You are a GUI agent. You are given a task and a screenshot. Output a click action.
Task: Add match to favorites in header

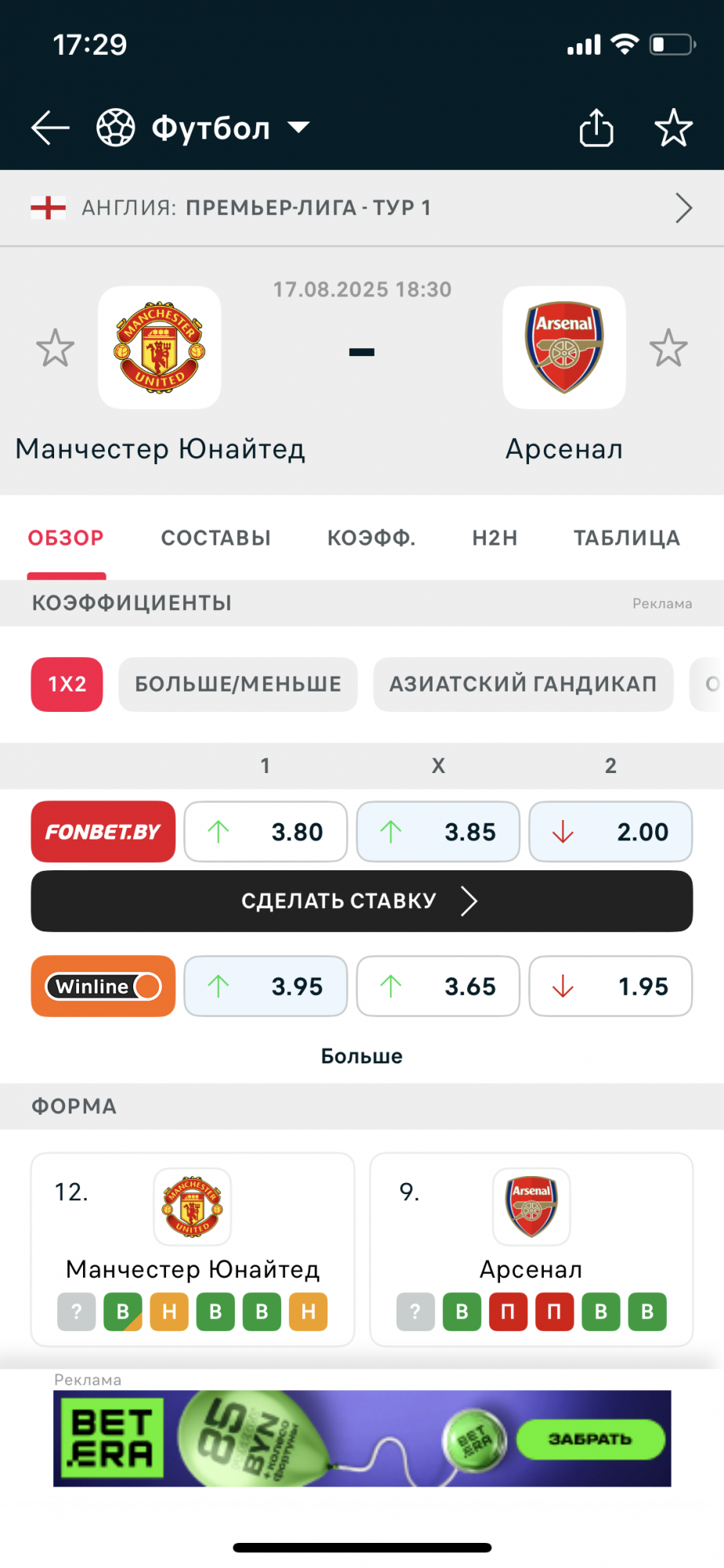pos(673,128)
